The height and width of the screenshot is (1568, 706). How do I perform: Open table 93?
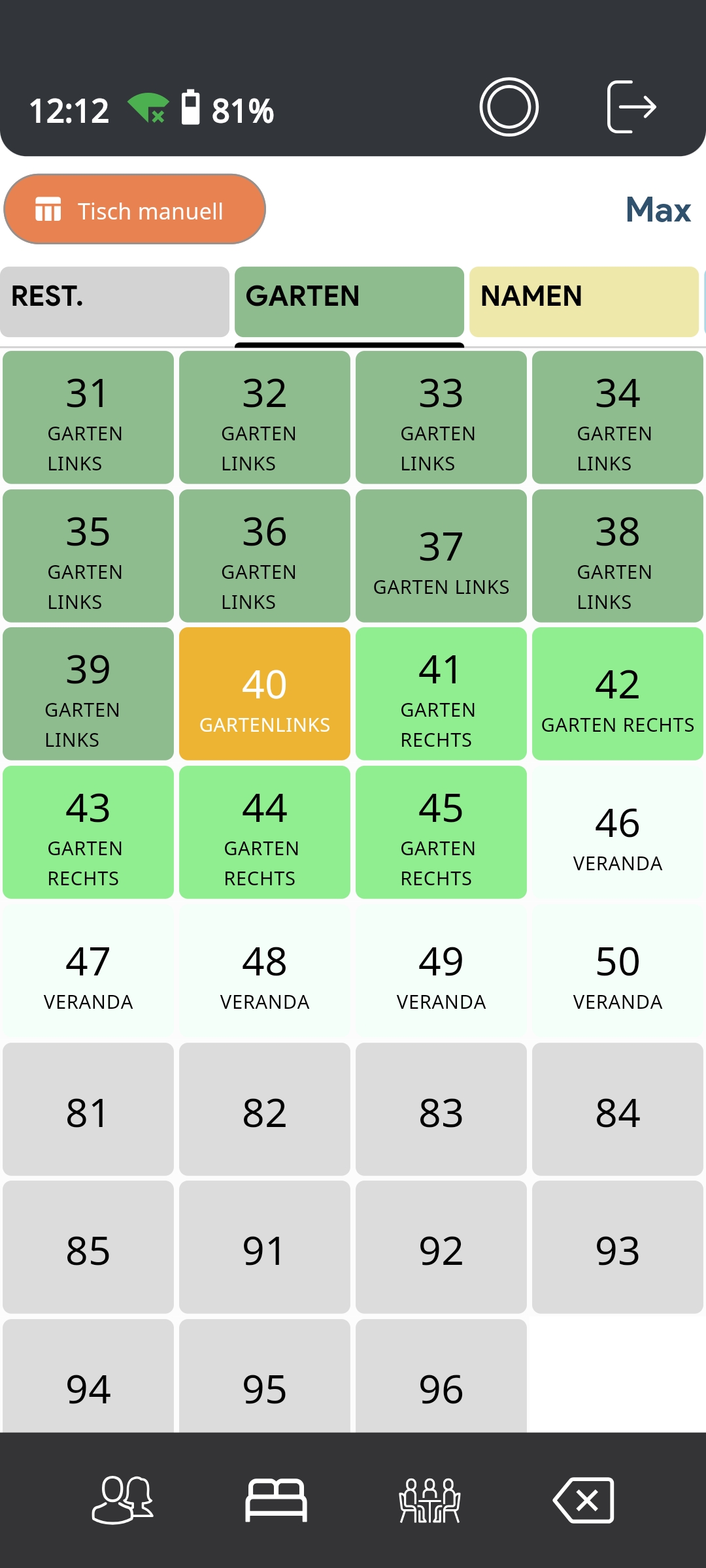coord(617,1247)
